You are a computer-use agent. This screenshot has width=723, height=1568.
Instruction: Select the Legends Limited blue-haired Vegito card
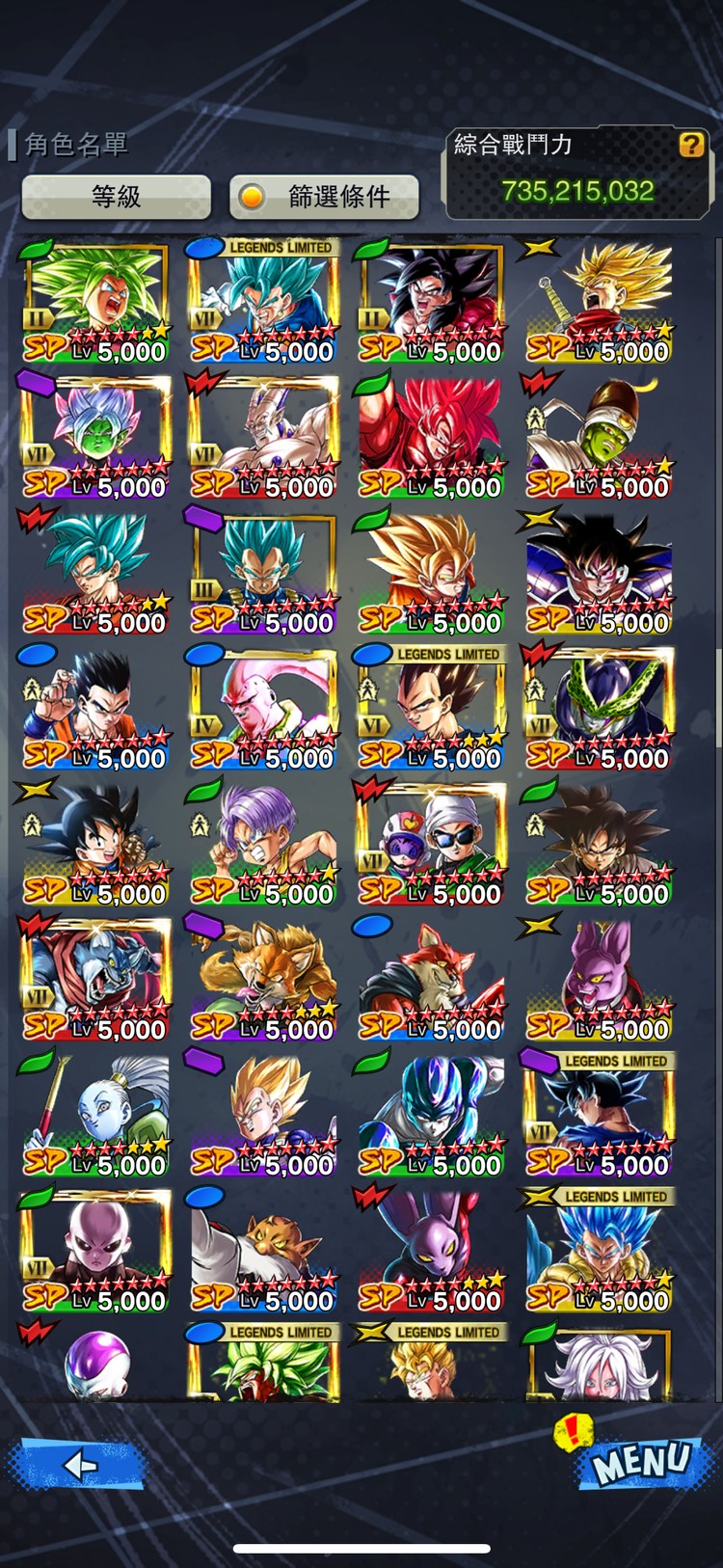[x=262, y=301]
